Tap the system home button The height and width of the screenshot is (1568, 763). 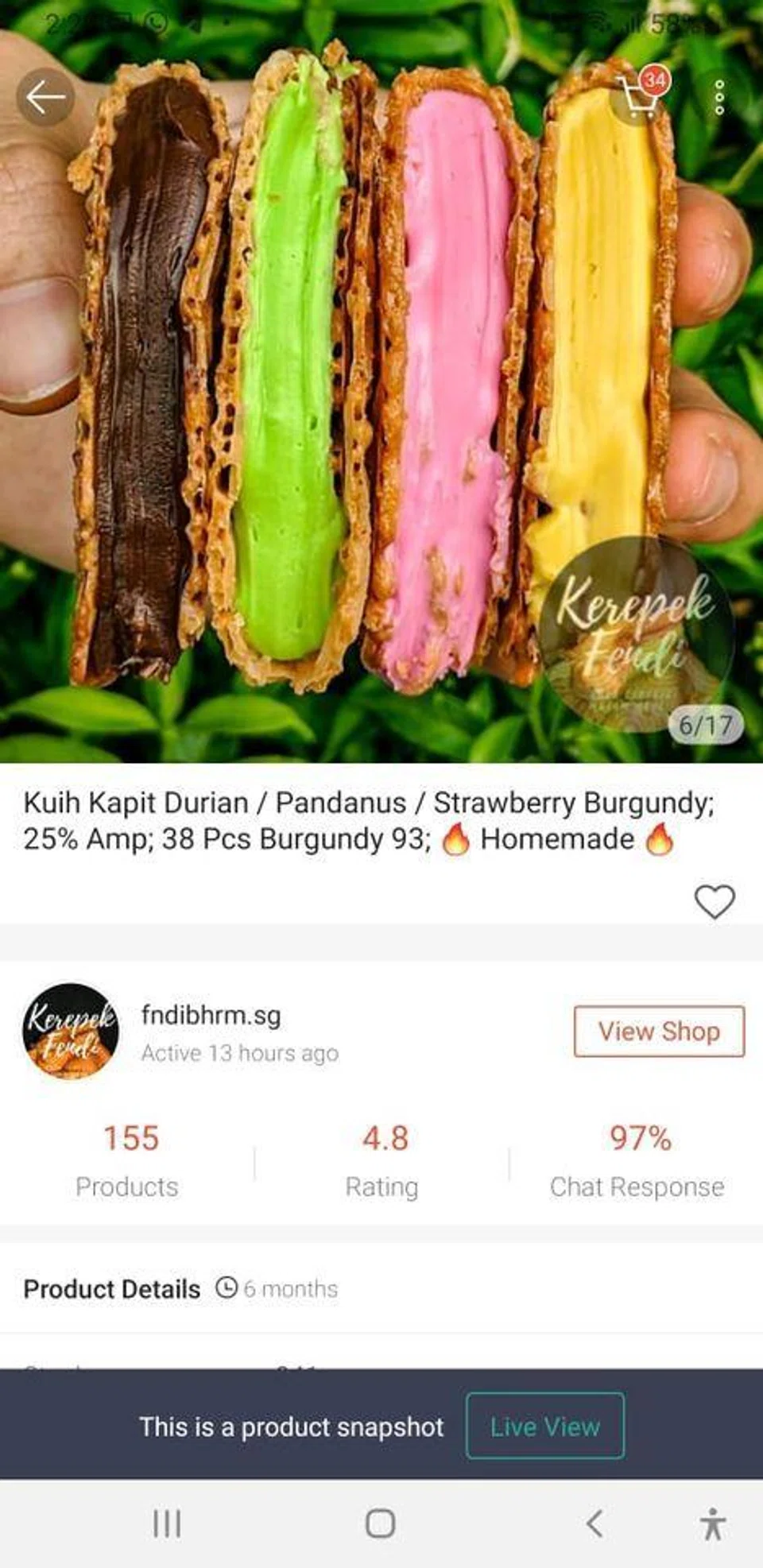[x=380, y=1523]
